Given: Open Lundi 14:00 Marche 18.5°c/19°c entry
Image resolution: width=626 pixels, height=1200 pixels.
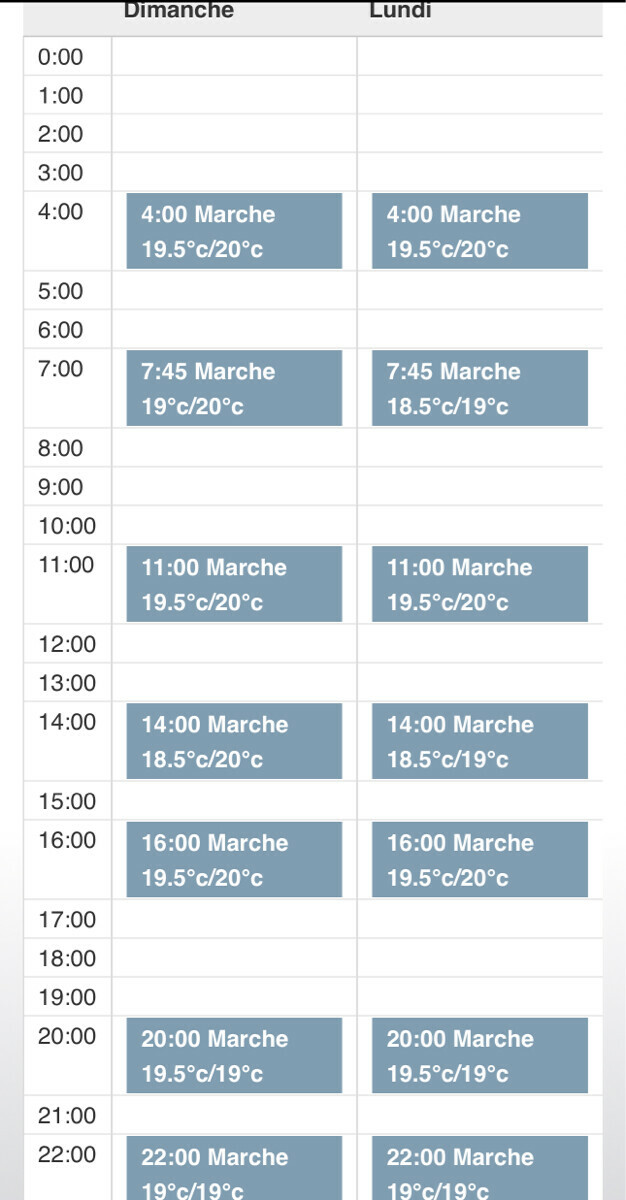Looking at the screenshot, I should pyautogui.click(x=479, y=741).
